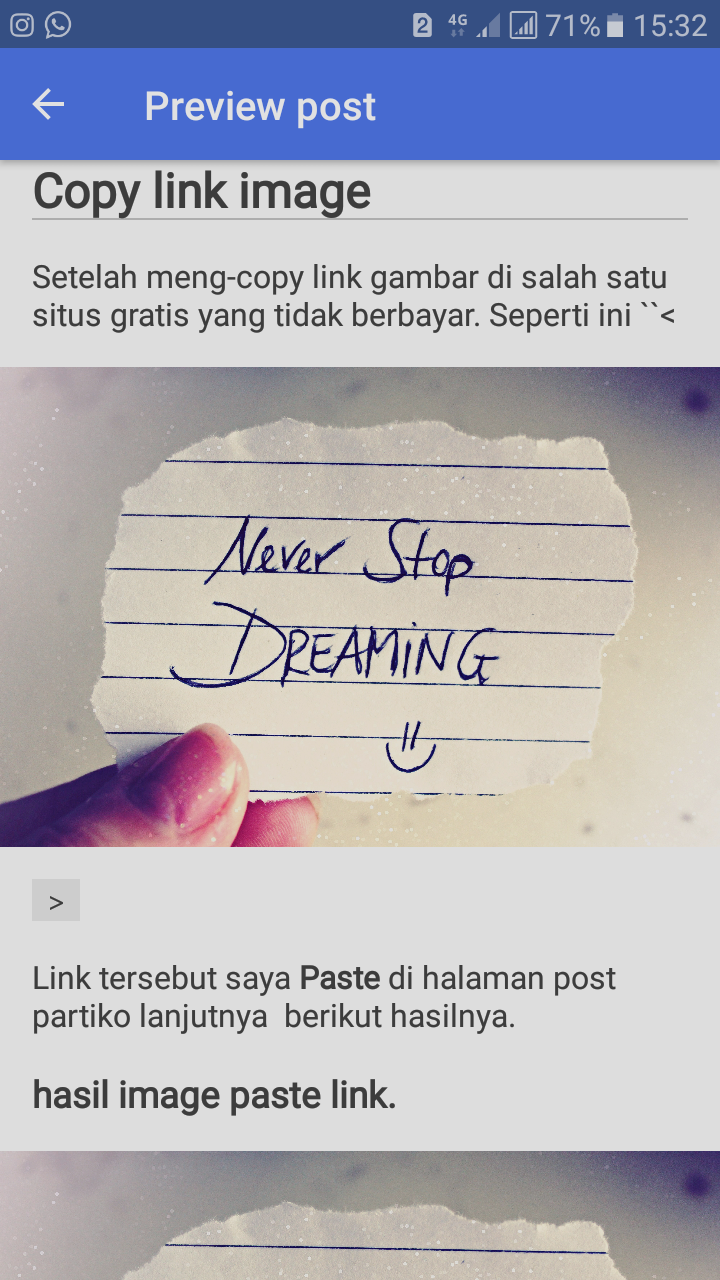Tap the 'Copy link image' heading
The image size is (720, 1280).
200,191
